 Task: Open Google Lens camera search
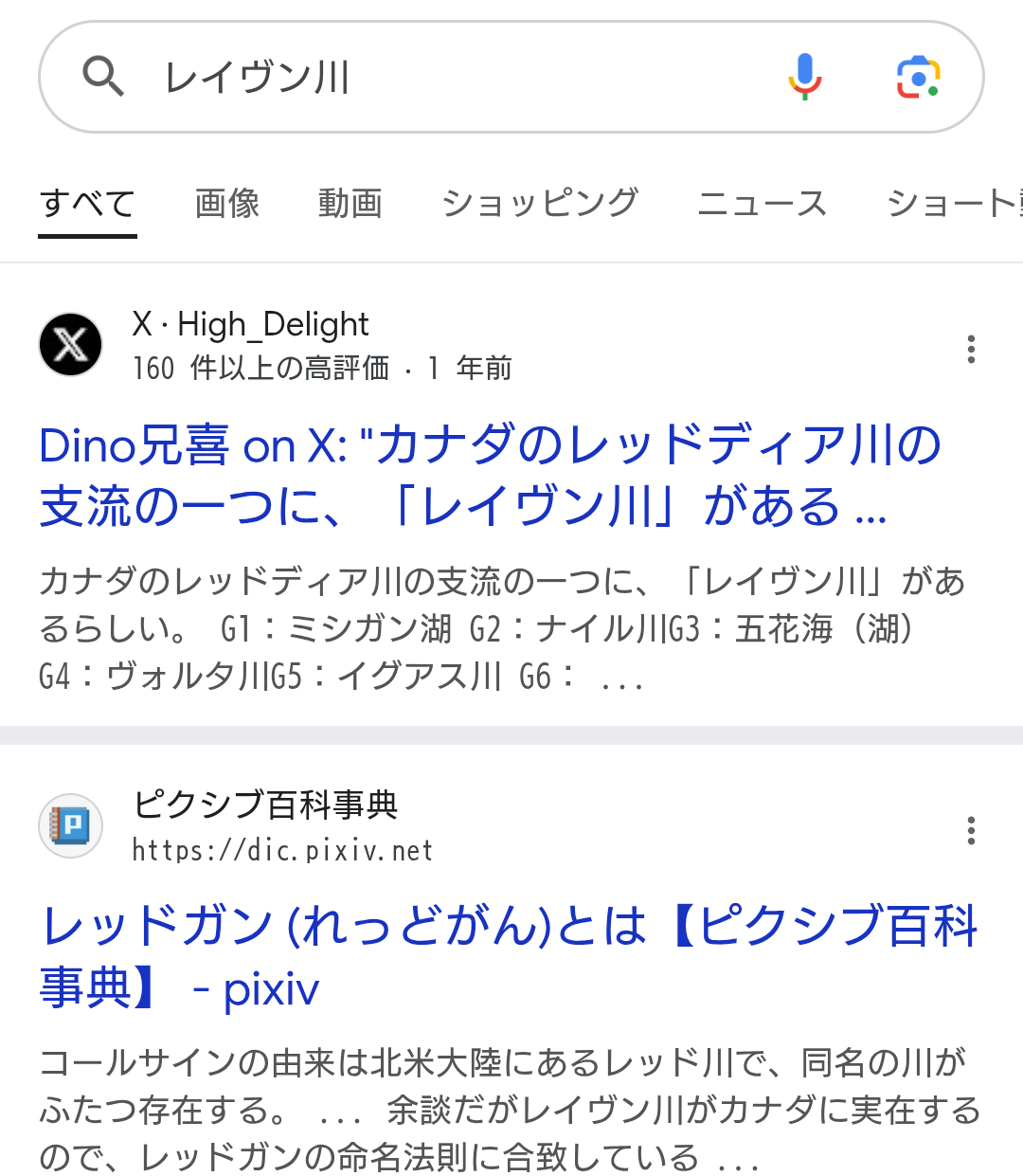[918, 78]
